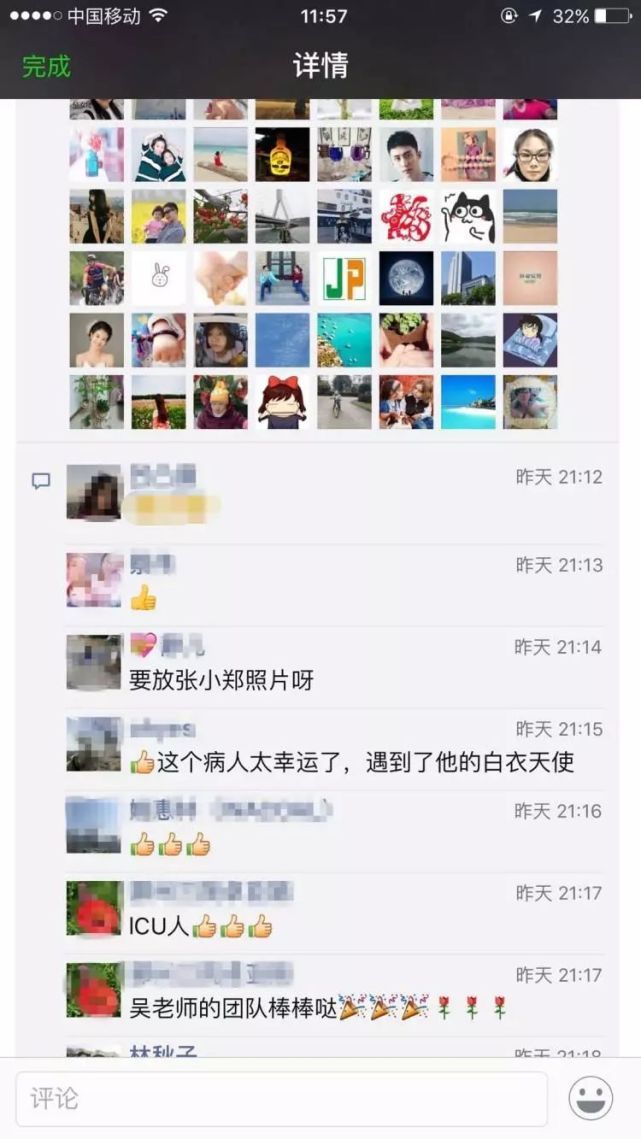Open the 评论 comment input field
641x1139 pixels.
click(x=281, y=1099)
